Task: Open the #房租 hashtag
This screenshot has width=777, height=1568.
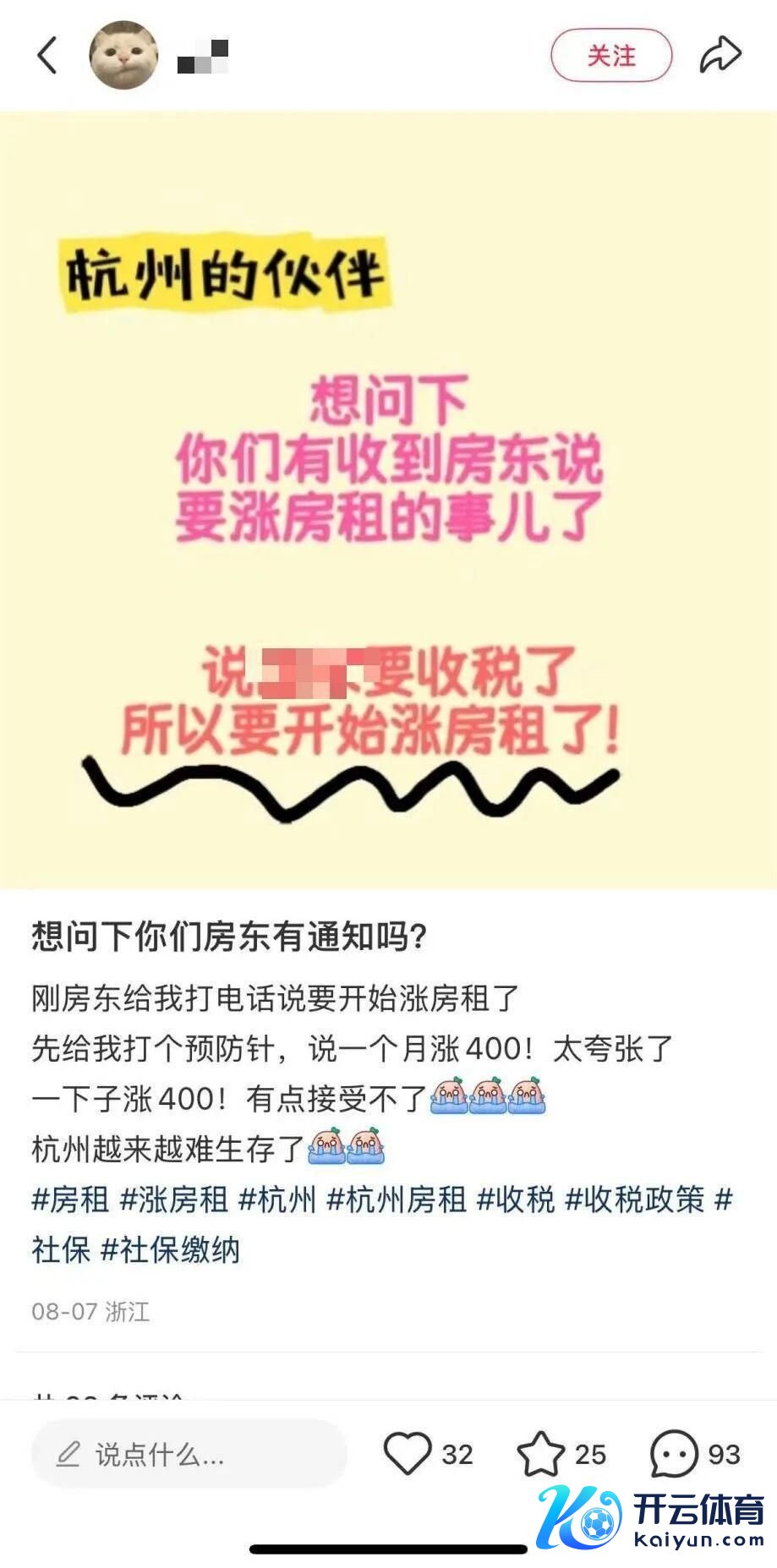Action: click(70, 1199)
